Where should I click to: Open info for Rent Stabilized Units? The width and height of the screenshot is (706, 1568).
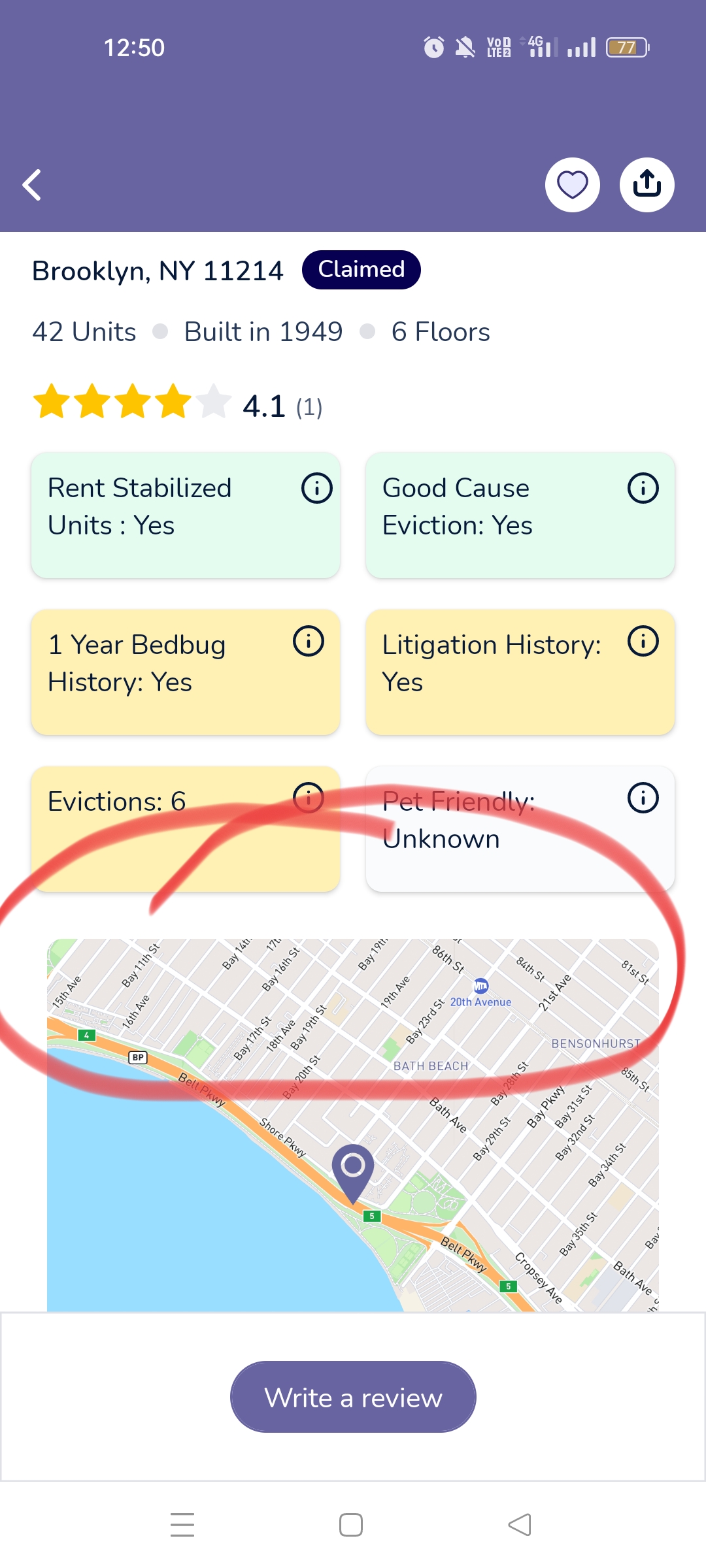(317, 488)
